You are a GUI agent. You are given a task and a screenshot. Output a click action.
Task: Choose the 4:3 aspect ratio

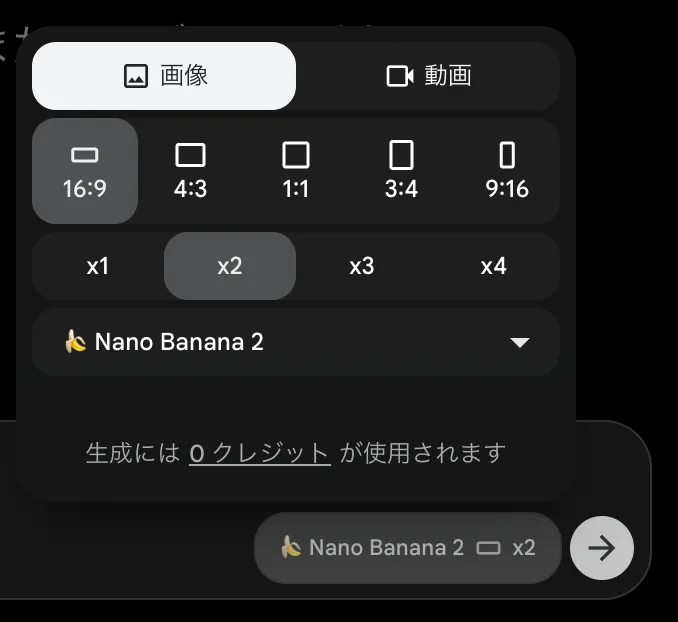(x=190, y=171)
